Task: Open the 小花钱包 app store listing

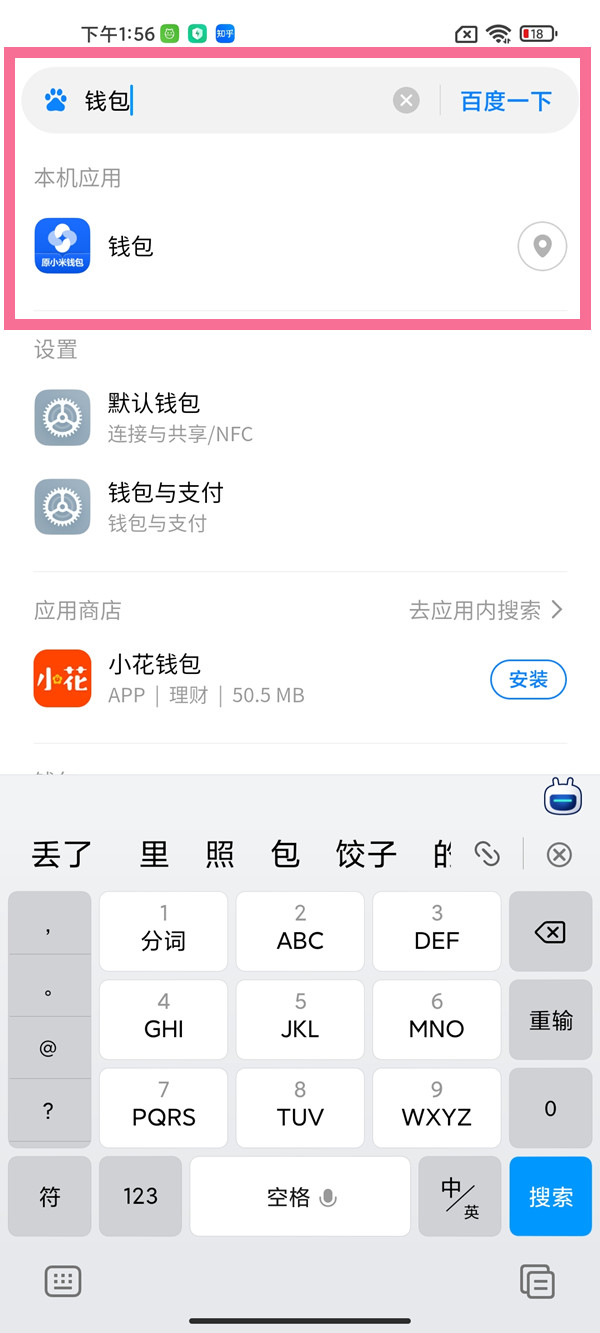Action: (154, 678)
